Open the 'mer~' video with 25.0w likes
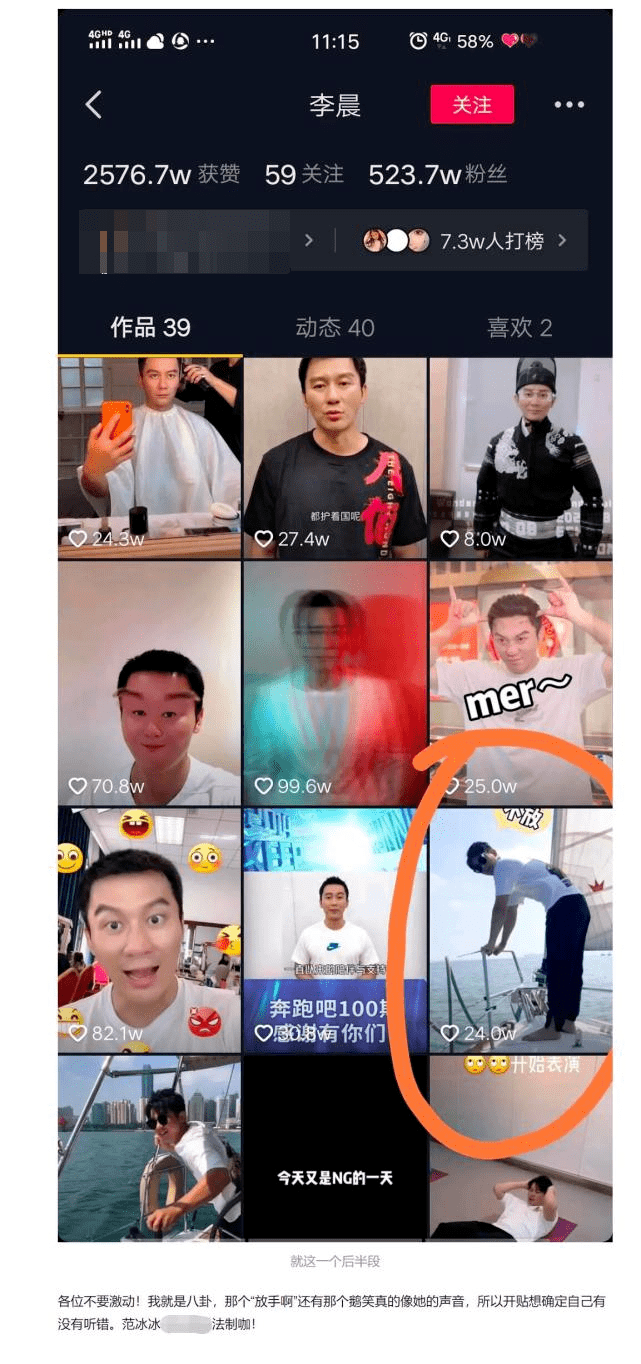 521,682
